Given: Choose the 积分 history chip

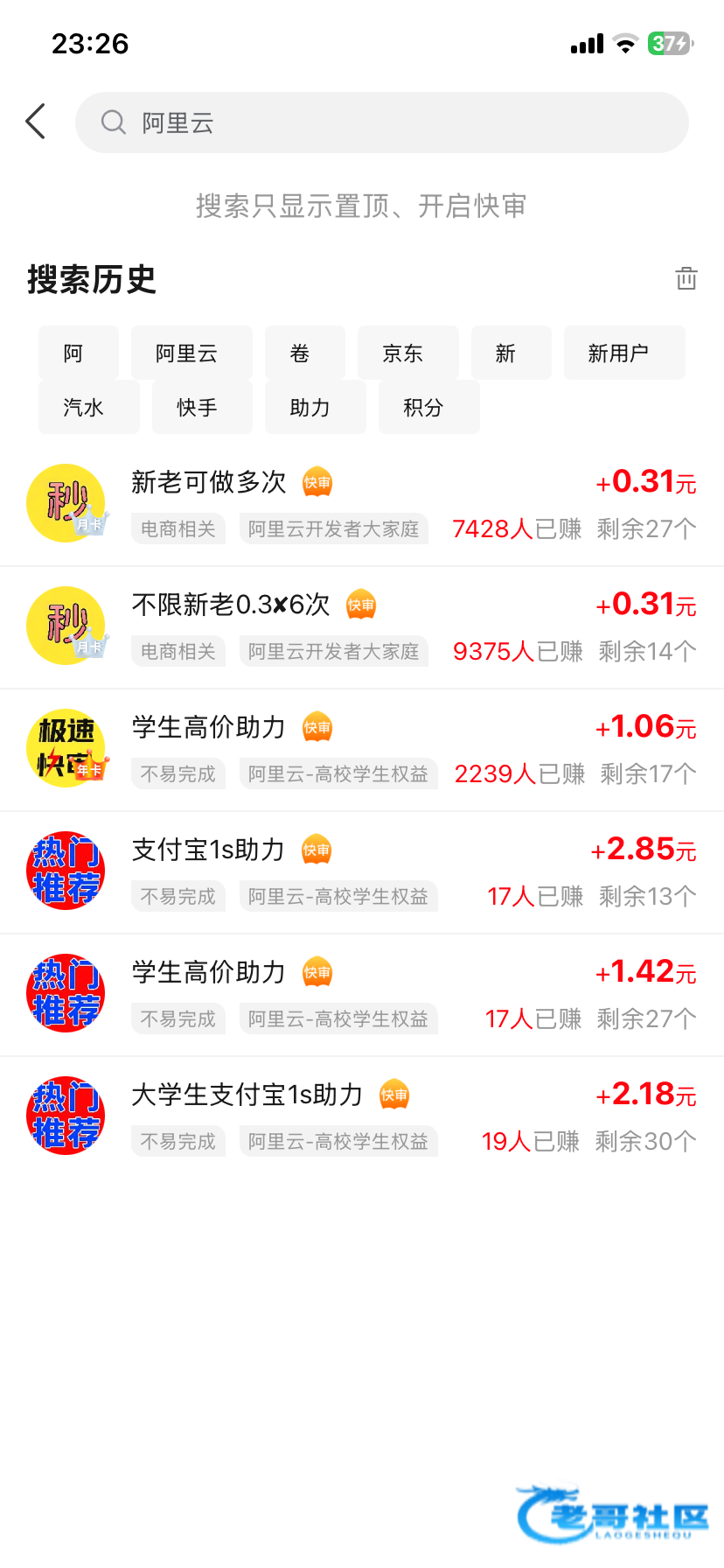Looking at the screenshot, I should [x=428, y=407].
